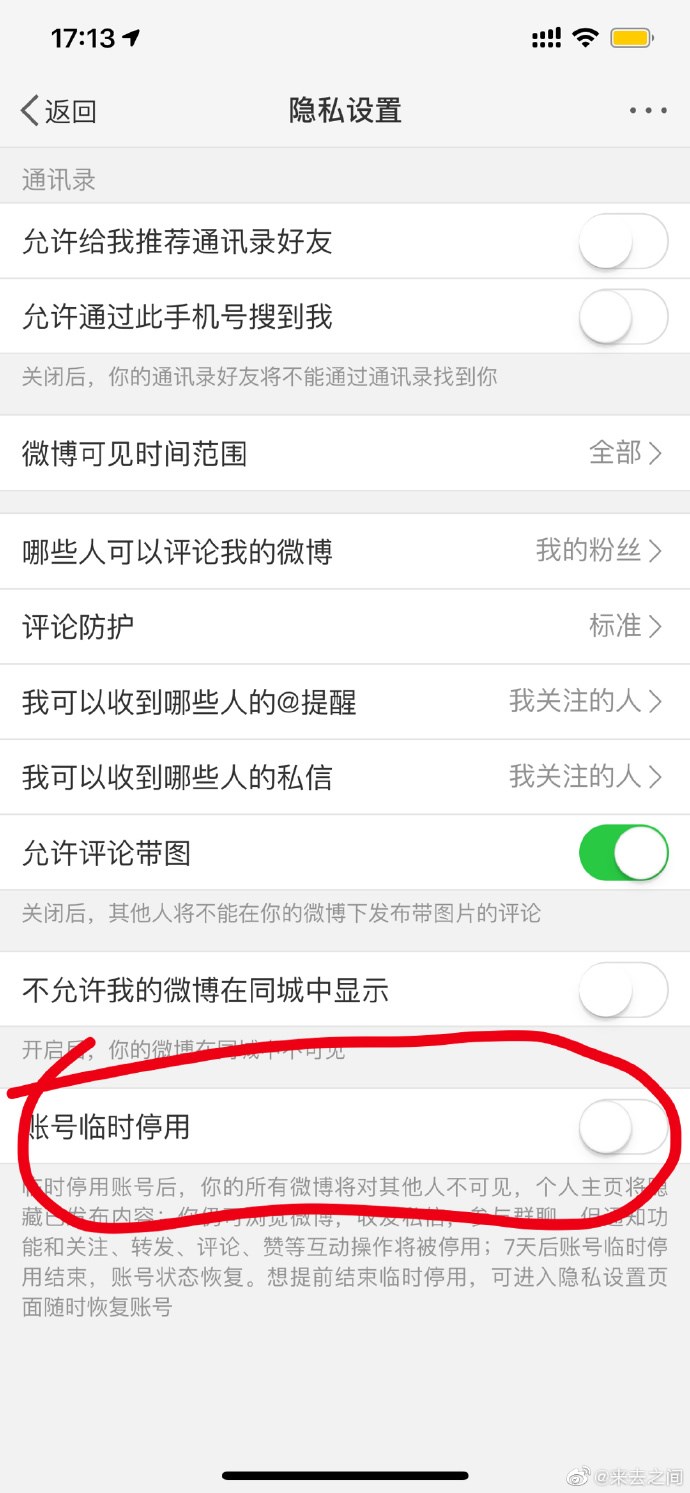Turn off 允许评论带图 switch
The width and height of the screenshot is (690, 1493).
623,853
